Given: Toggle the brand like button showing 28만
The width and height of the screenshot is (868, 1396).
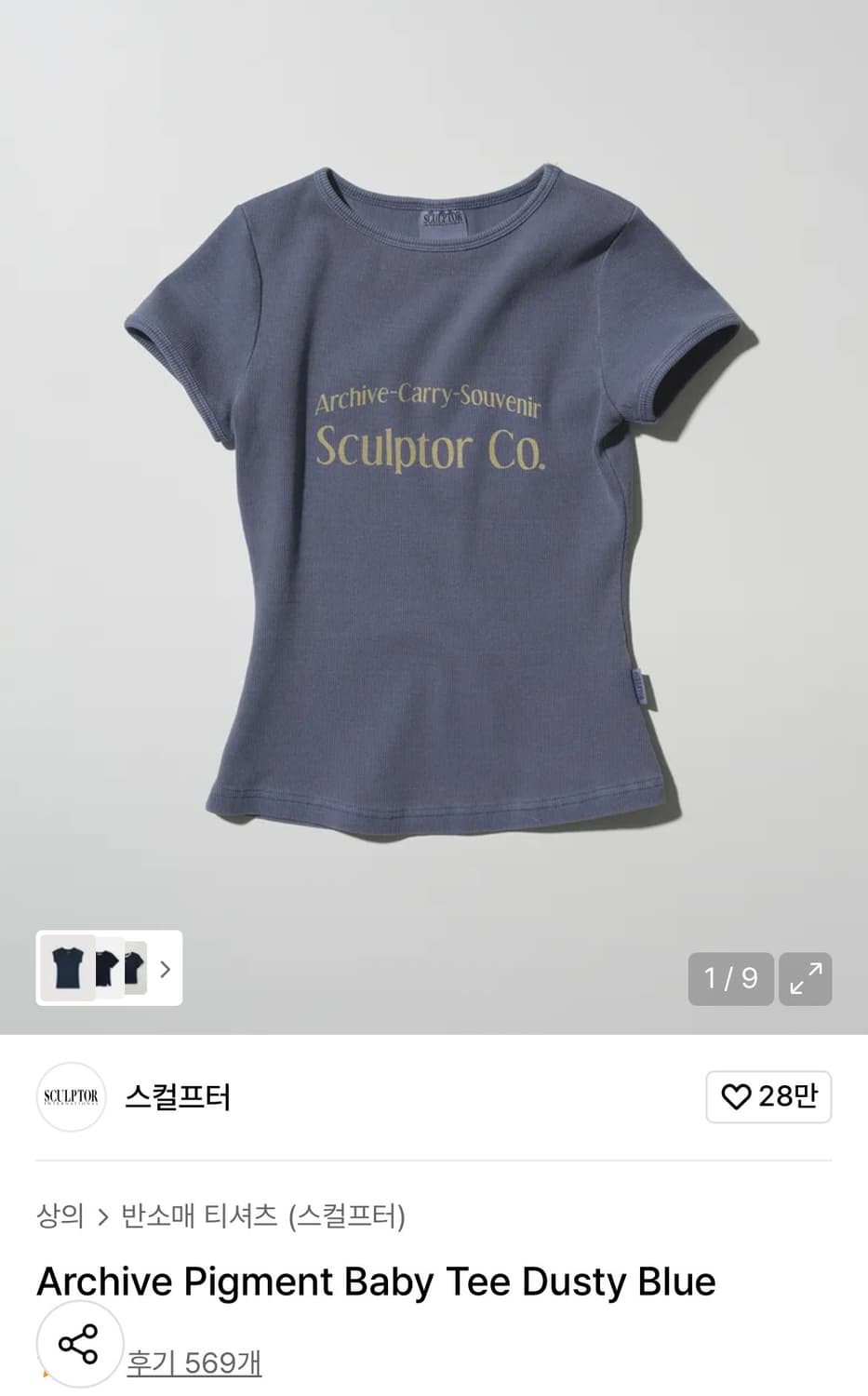Looking at the screenshot, I should click(x=768, y=1098).
